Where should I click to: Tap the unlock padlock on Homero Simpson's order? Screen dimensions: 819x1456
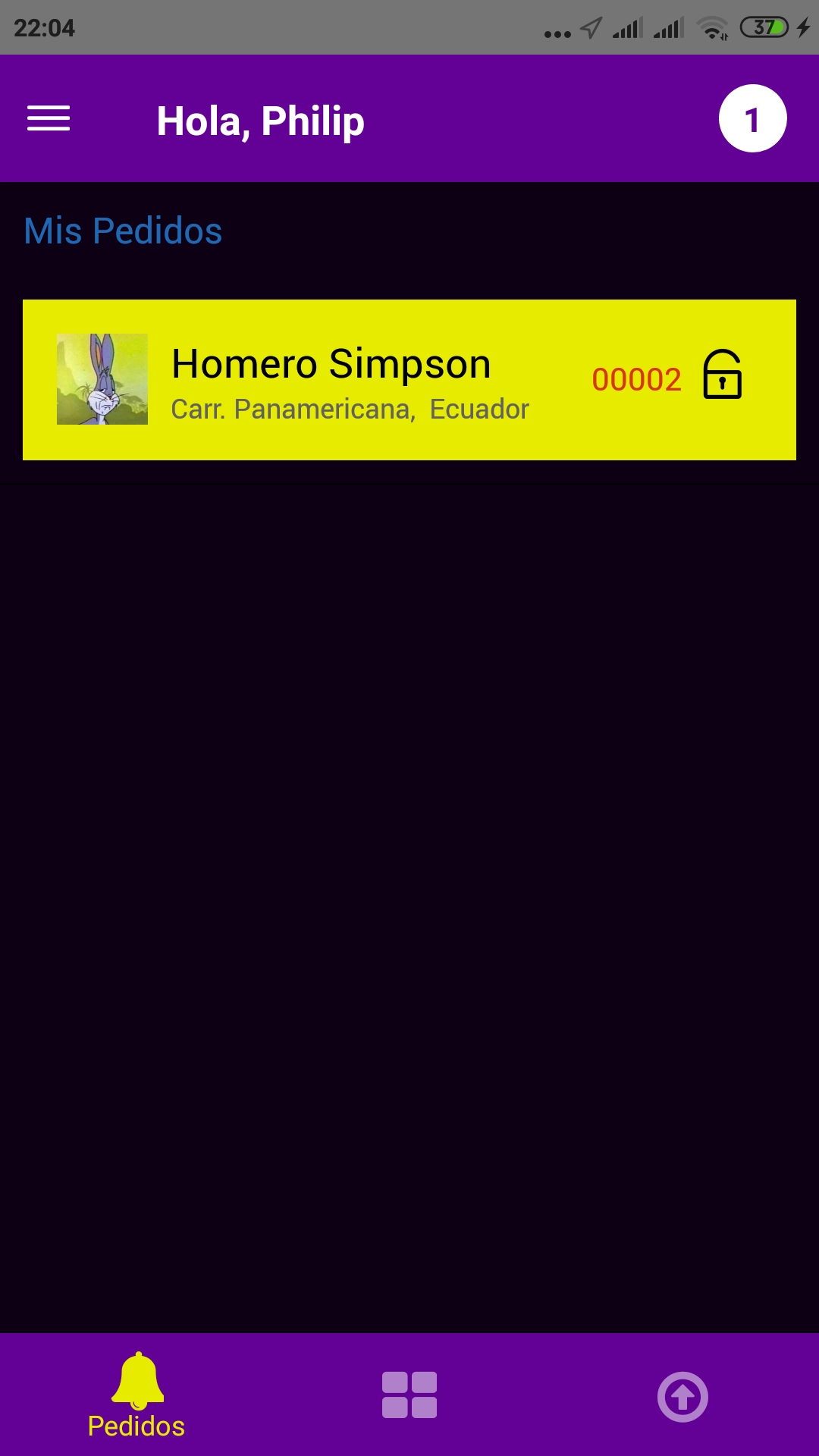coord(722,375)
